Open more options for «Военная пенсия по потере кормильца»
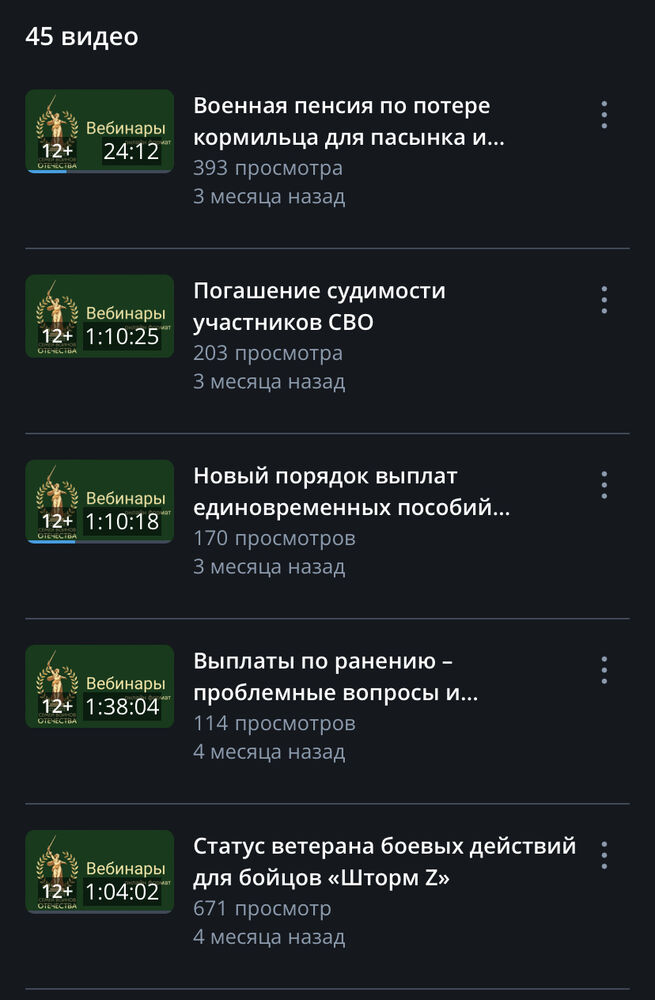 [604, 115]
